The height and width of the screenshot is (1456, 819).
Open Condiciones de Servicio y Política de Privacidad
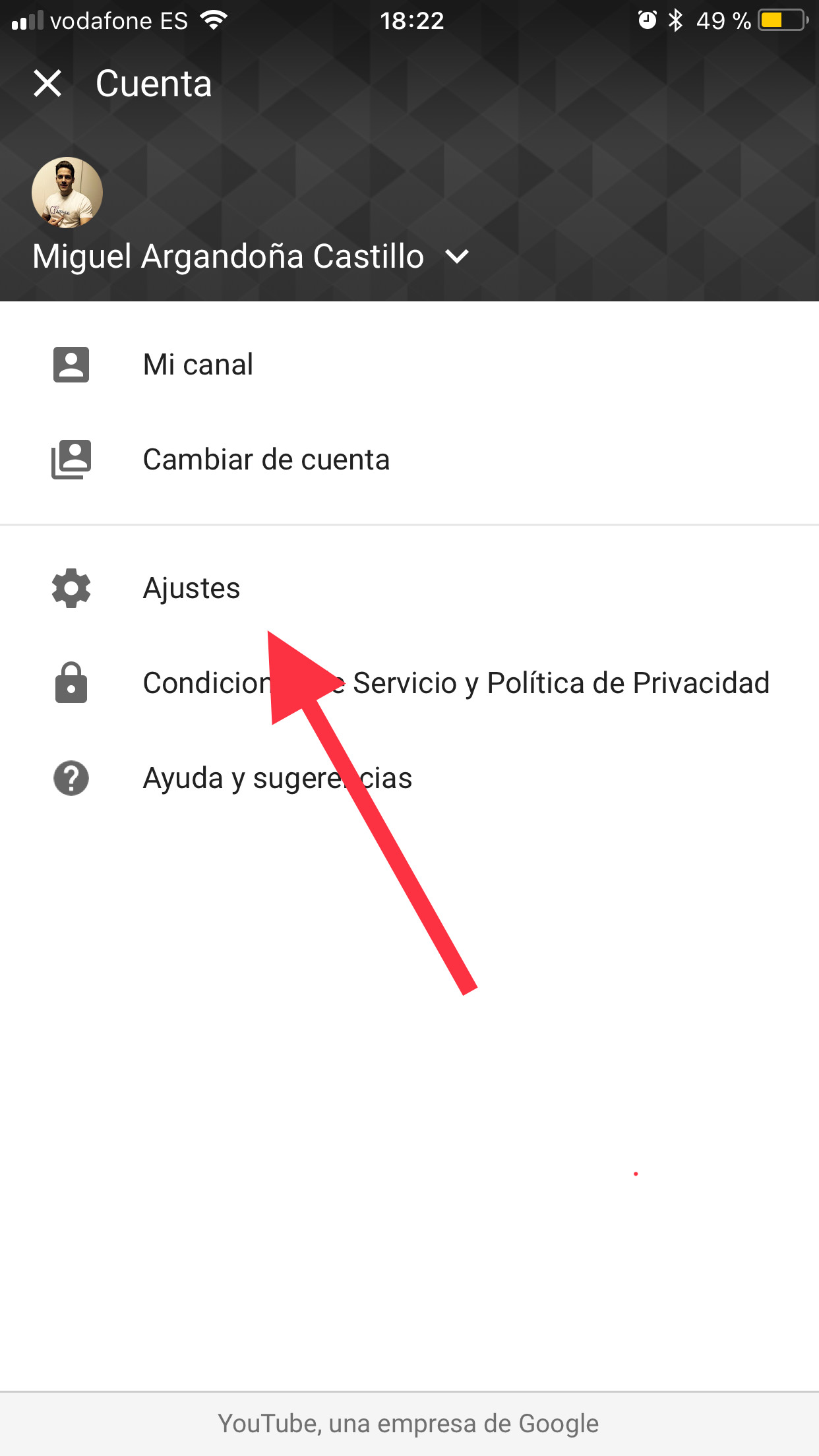pos(456,683)
